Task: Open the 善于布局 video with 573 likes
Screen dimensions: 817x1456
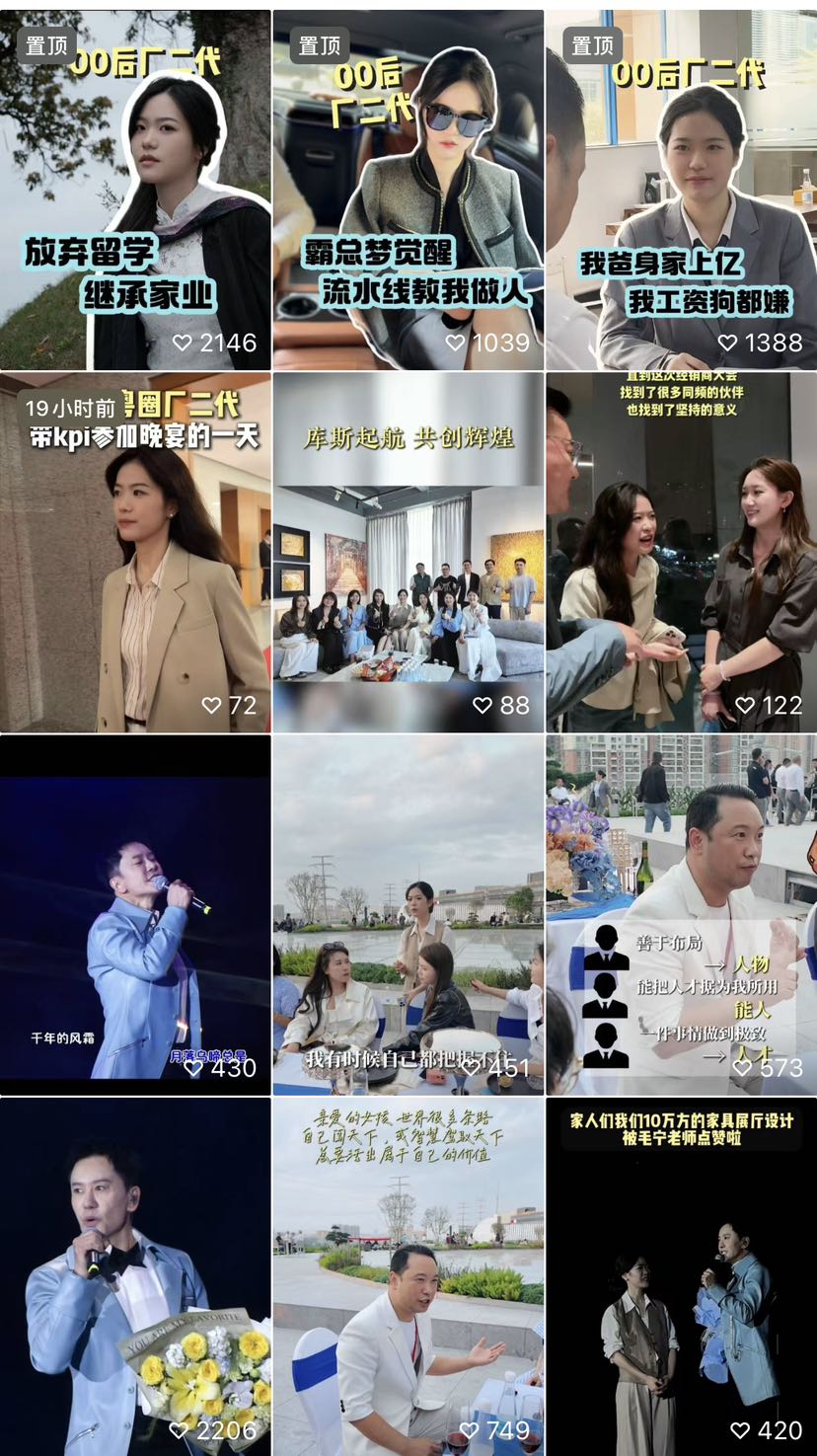Action: coord(681,915)
